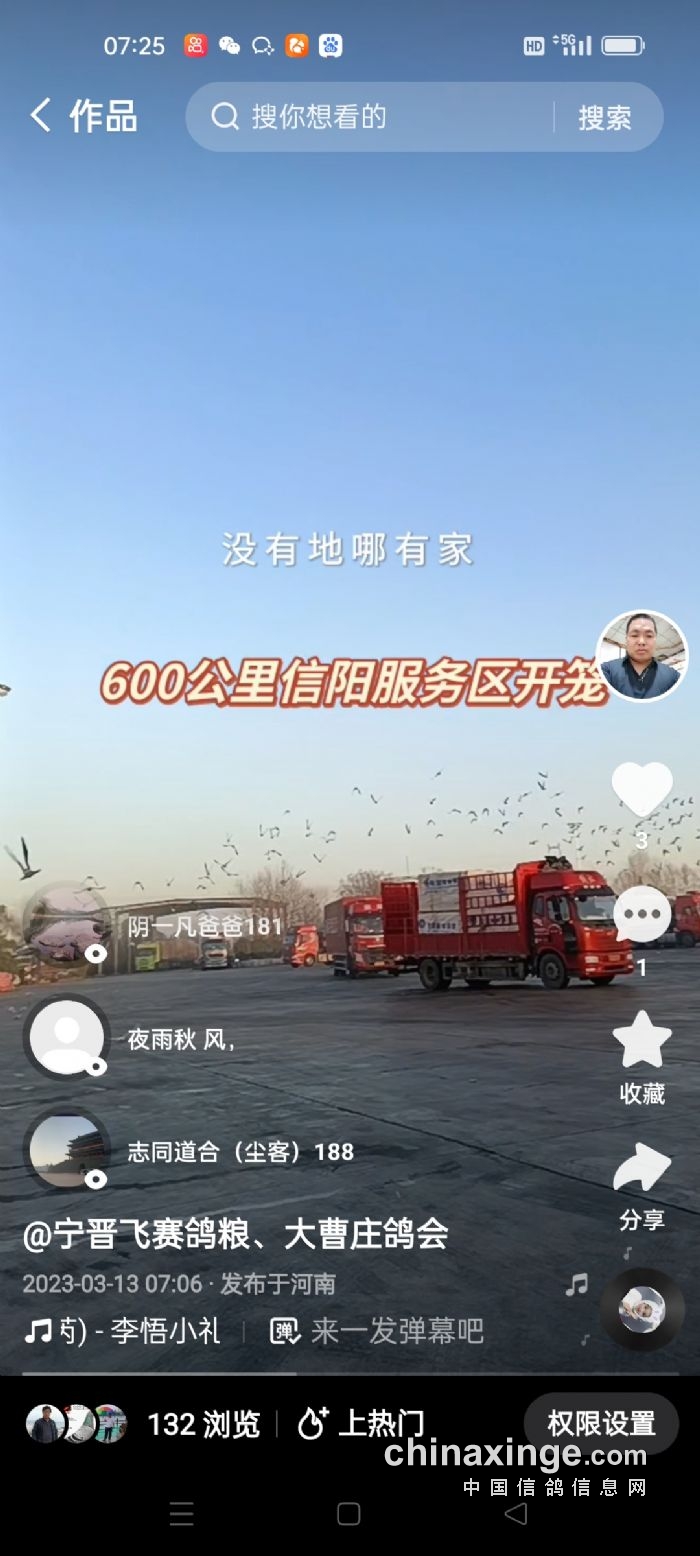This screenshot has width=700, height=1556.
Task: Promote the video with 上热门
Action: [x=362, y=1423]
